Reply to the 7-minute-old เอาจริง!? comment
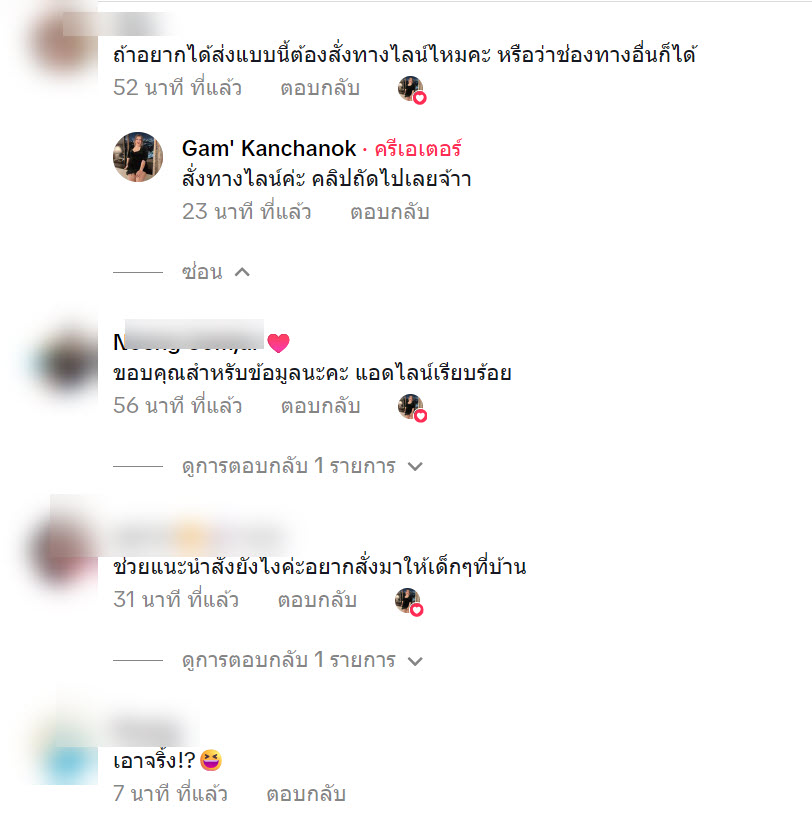812x821 pixels. 305,794
